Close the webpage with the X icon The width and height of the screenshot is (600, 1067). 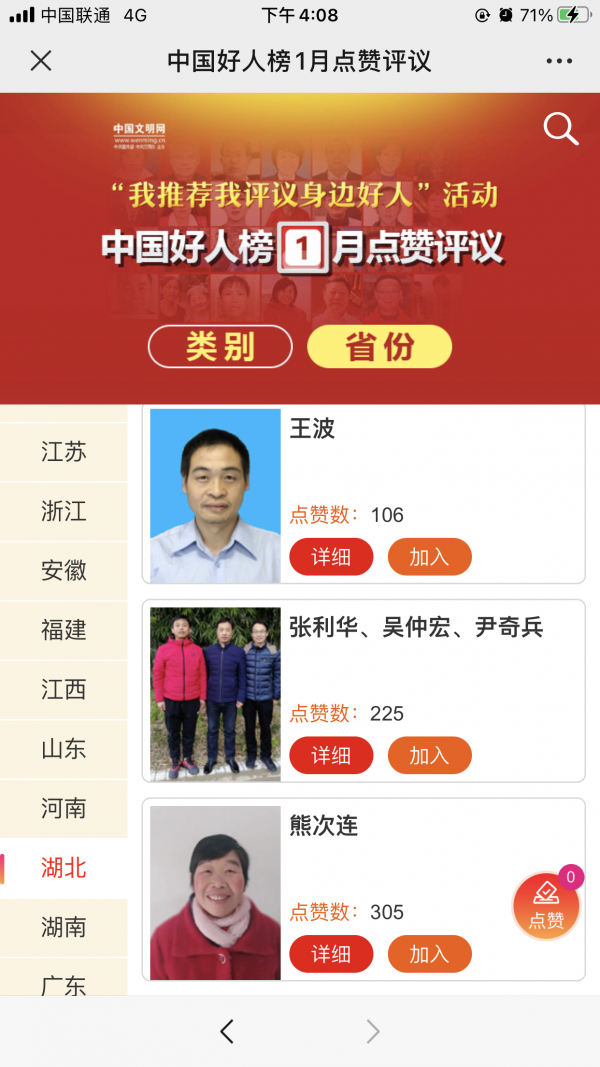(x=40, y=61)
